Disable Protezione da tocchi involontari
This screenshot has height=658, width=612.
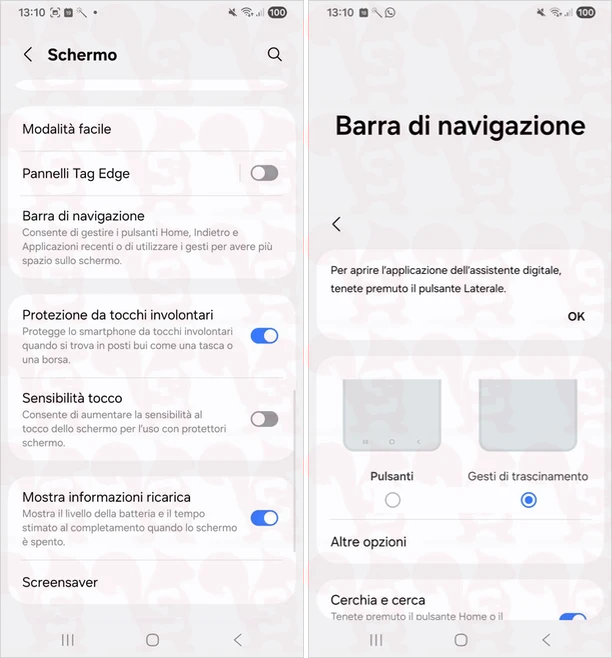click(x=264, y=336)
